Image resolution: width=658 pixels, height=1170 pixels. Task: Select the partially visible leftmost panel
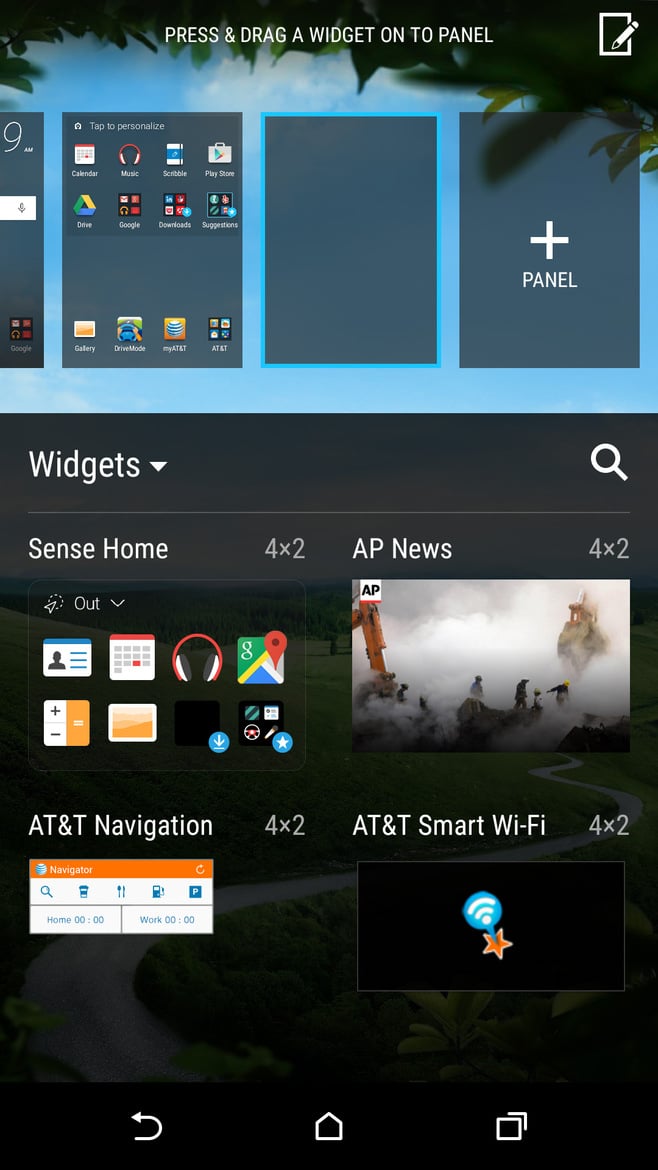pyautogui.click(x=21, y=240)
